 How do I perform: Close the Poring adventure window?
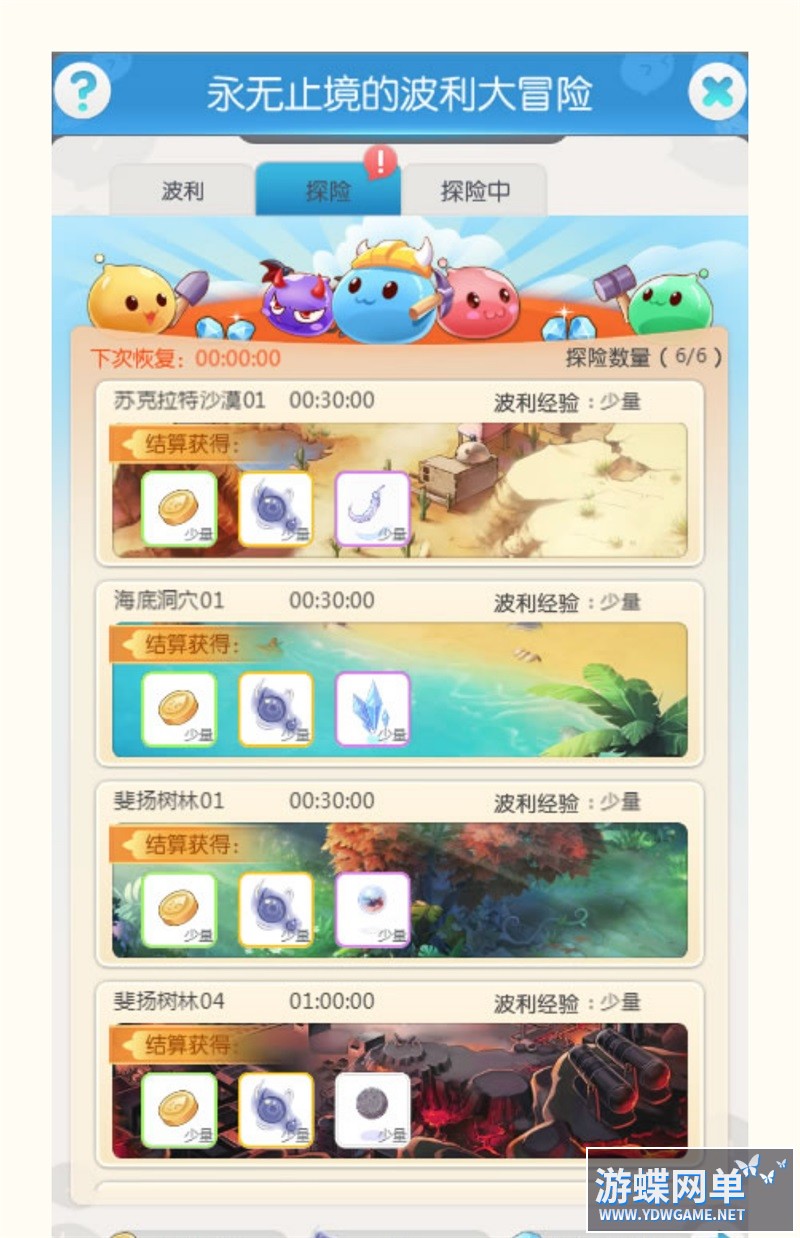coord(716,93)
